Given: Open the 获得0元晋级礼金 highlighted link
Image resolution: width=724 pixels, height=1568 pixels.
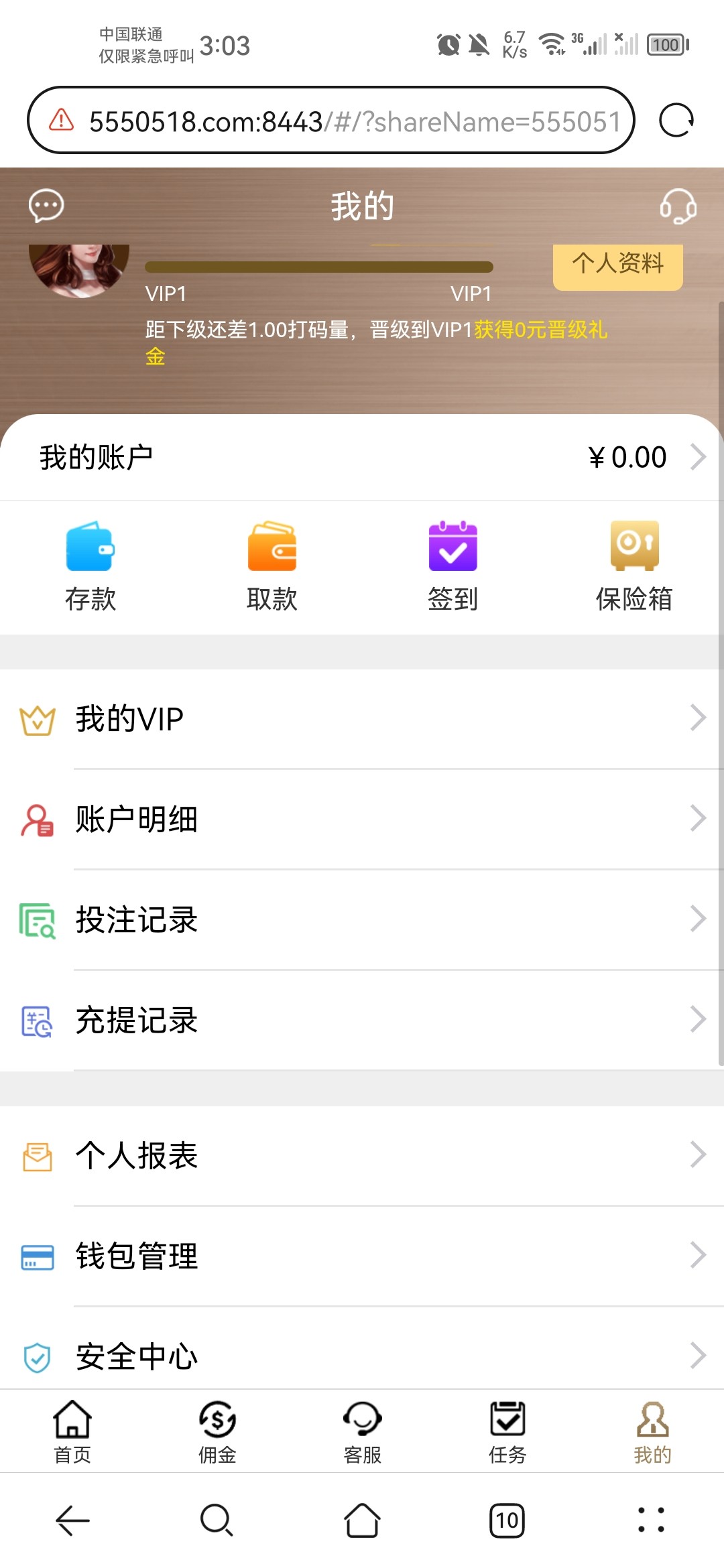Looking at the screenshot, I should (540, 329).
